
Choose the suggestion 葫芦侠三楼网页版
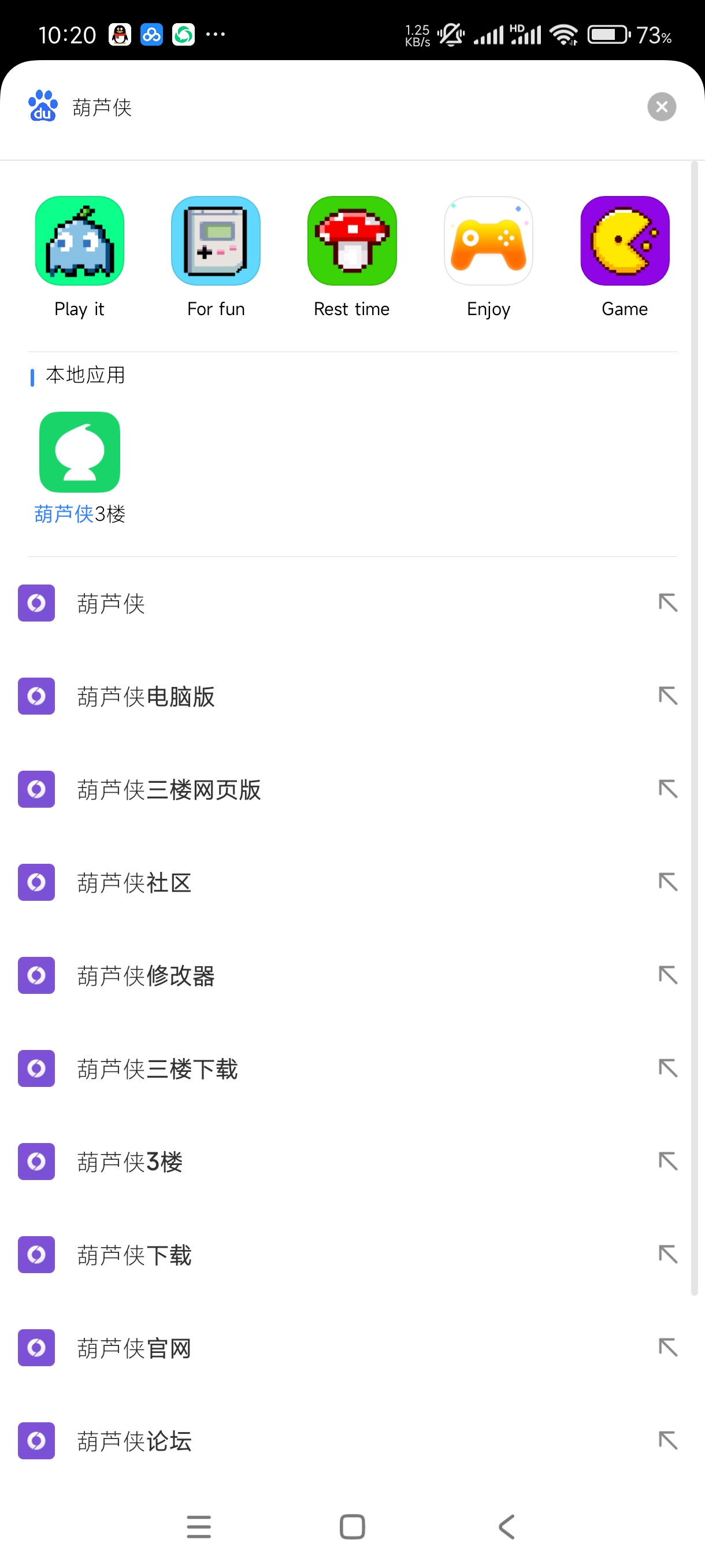coord(169,789)
